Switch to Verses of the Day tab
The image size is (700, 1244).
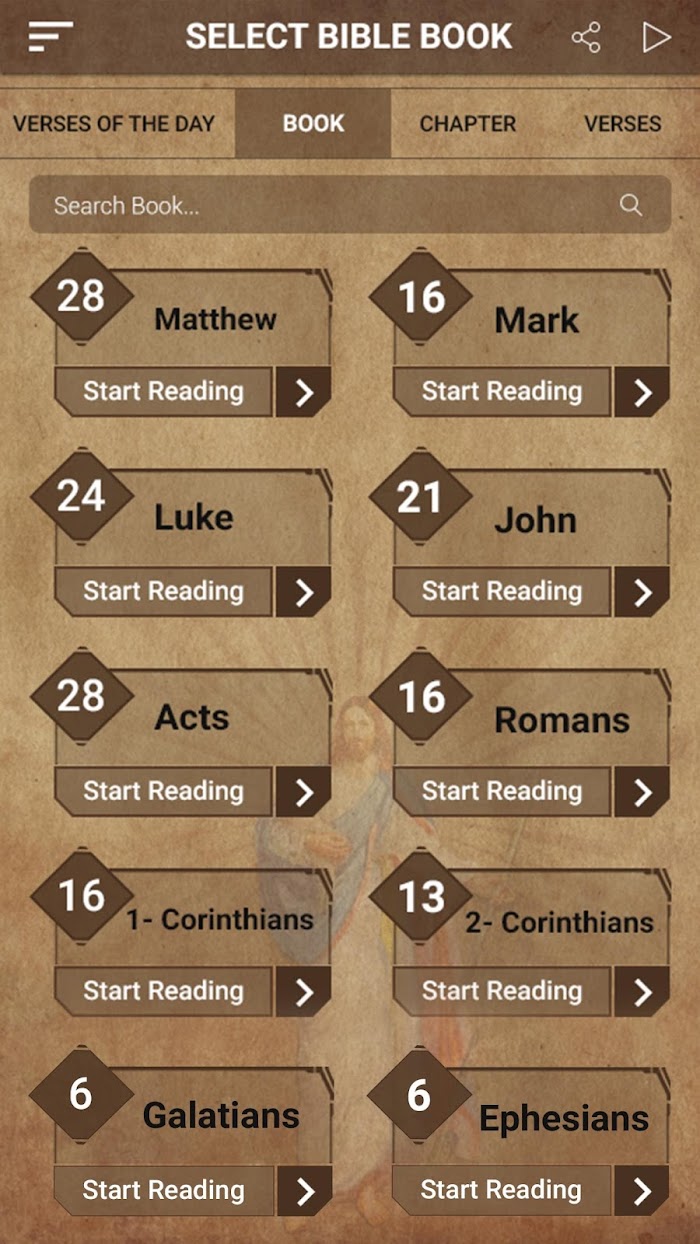[114, 124]
